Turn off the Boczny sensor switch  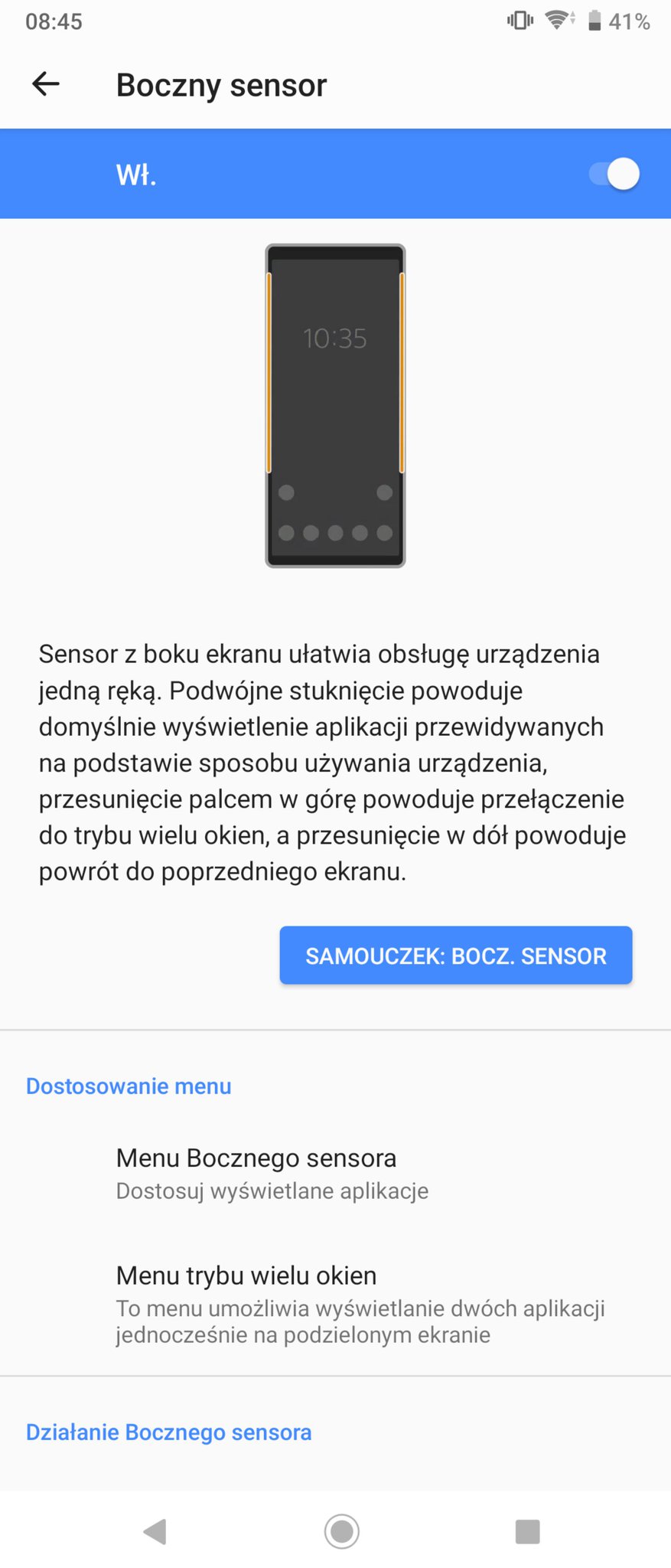point(614,174)
